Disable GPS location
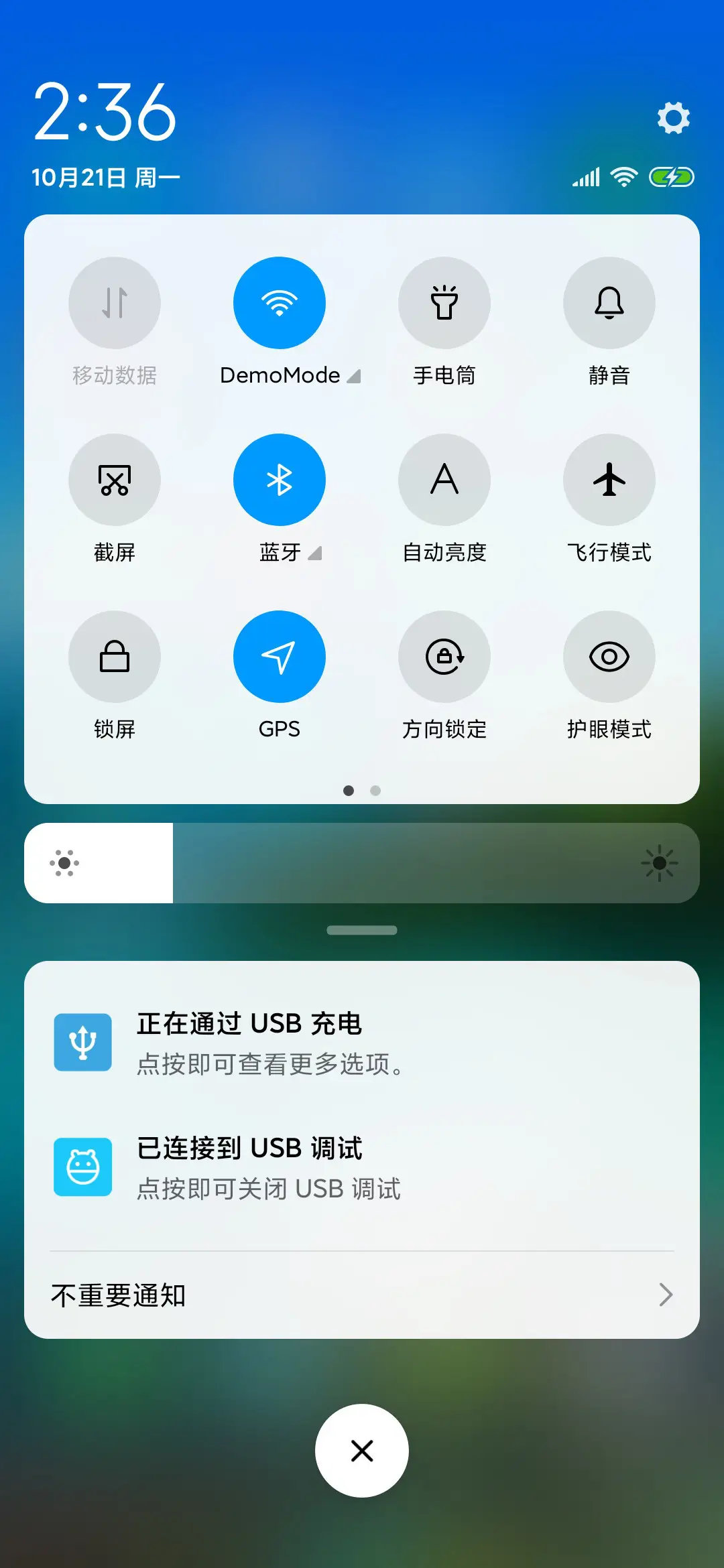The width and height of the screenshot is (724, 1568). pyautogui.click(x=280, y=657)
